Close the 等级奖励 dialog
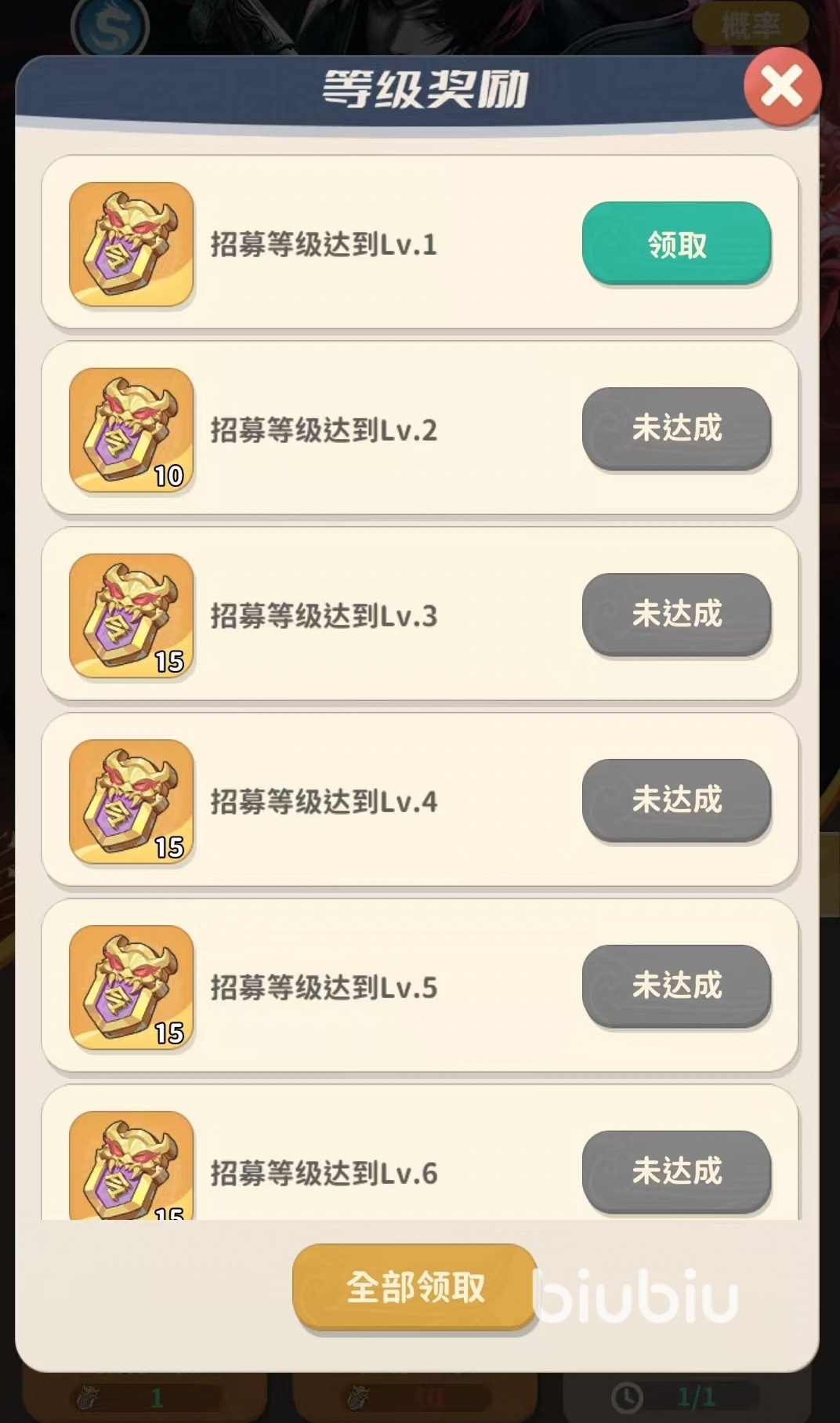Viewport: 840px width, 1423px height. (x=781, y=86)
